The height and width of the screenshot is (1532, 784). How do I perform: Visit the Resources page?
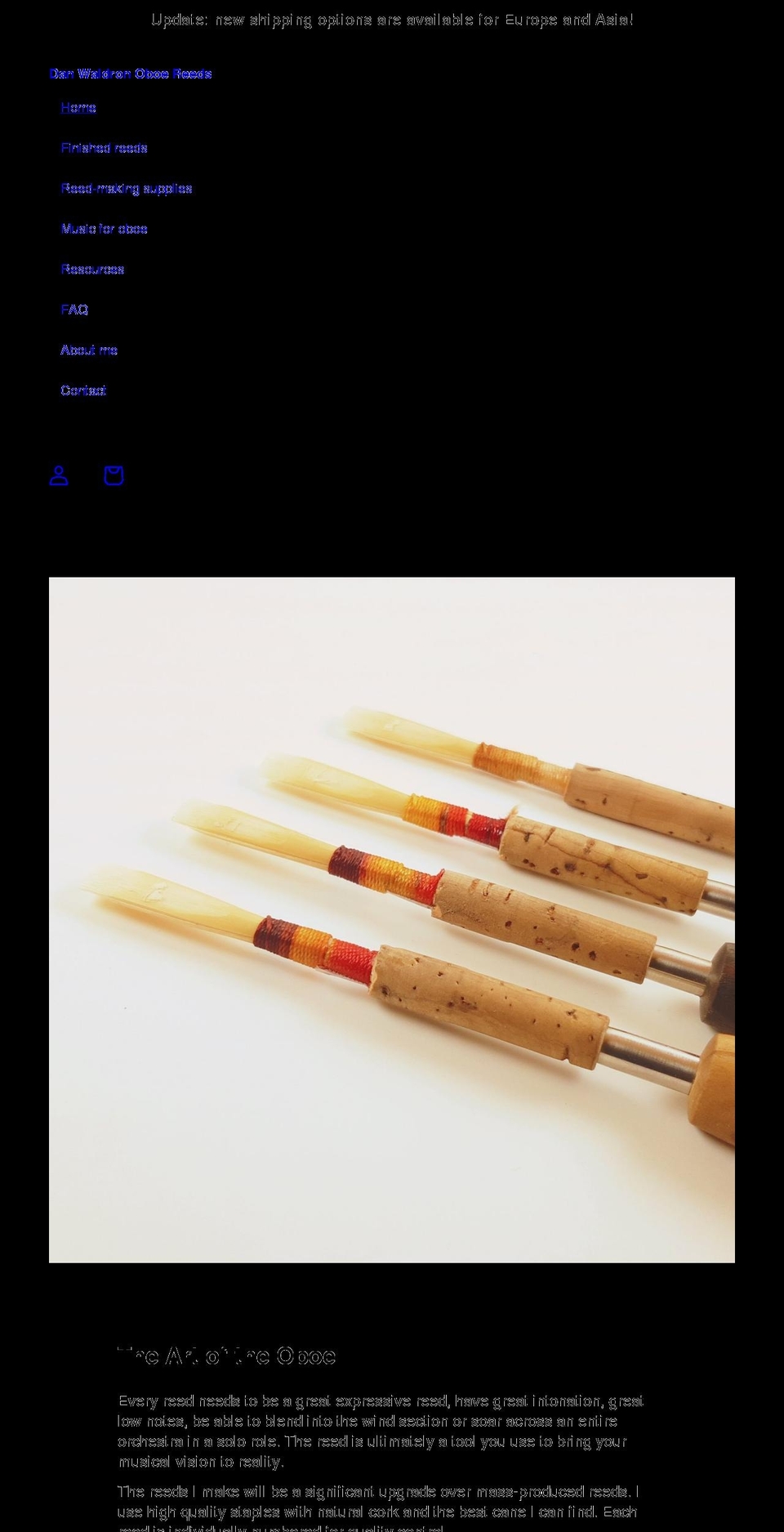92,269
